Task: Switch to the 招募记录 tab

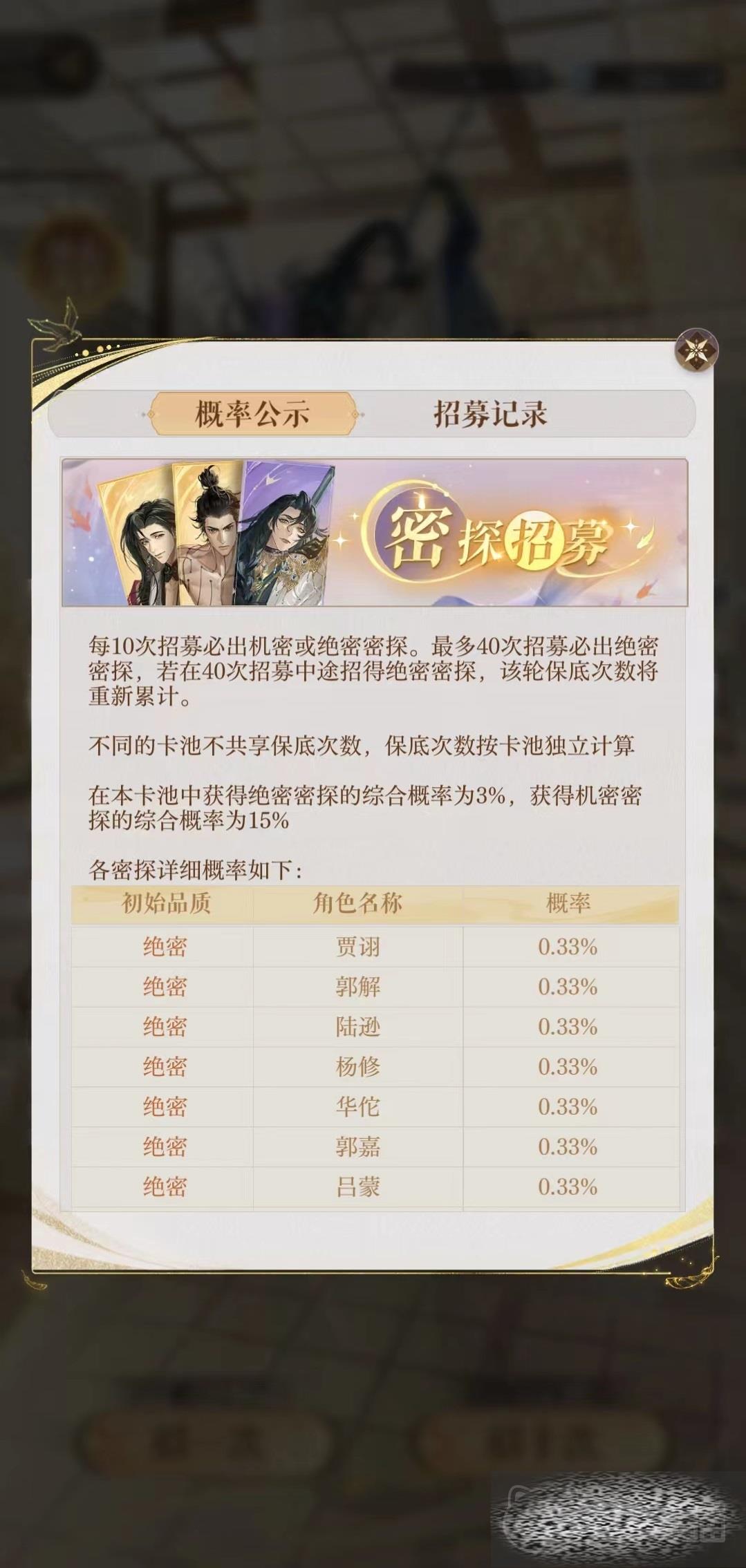Action: click(x=490, y=414)
